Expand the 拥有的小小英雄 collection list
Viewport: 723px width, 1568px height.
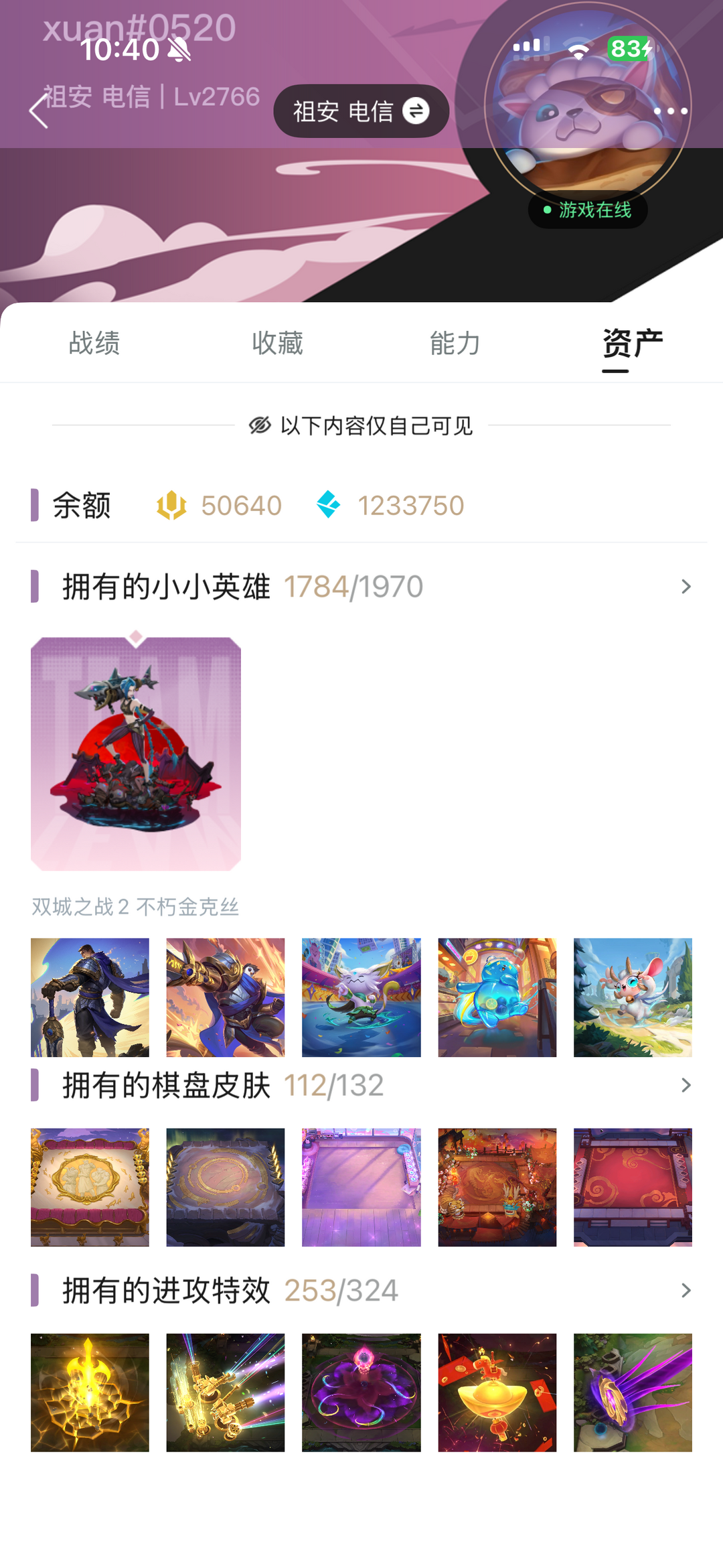[686, 585]
